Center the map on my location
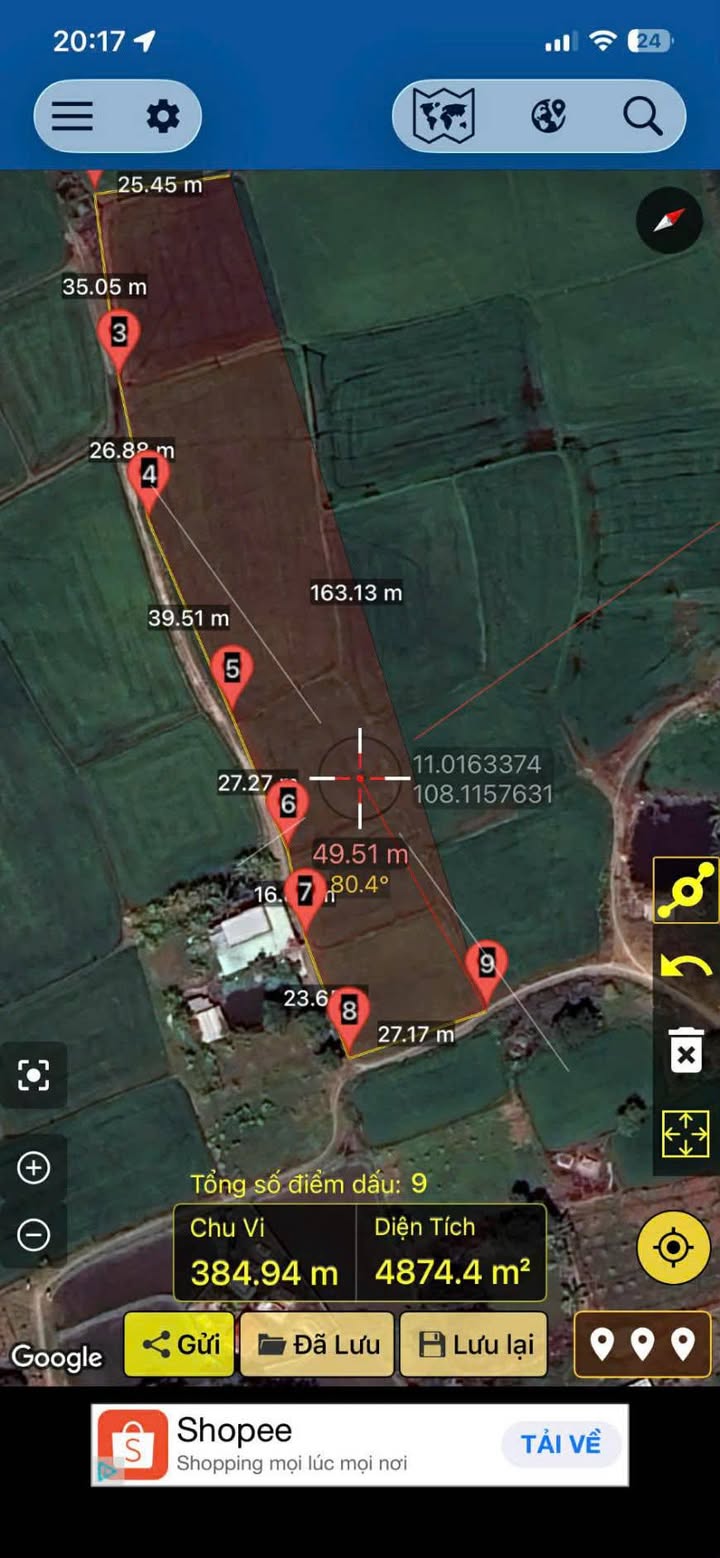This screenshot has height=1558, width=720. click(673, 1247)
